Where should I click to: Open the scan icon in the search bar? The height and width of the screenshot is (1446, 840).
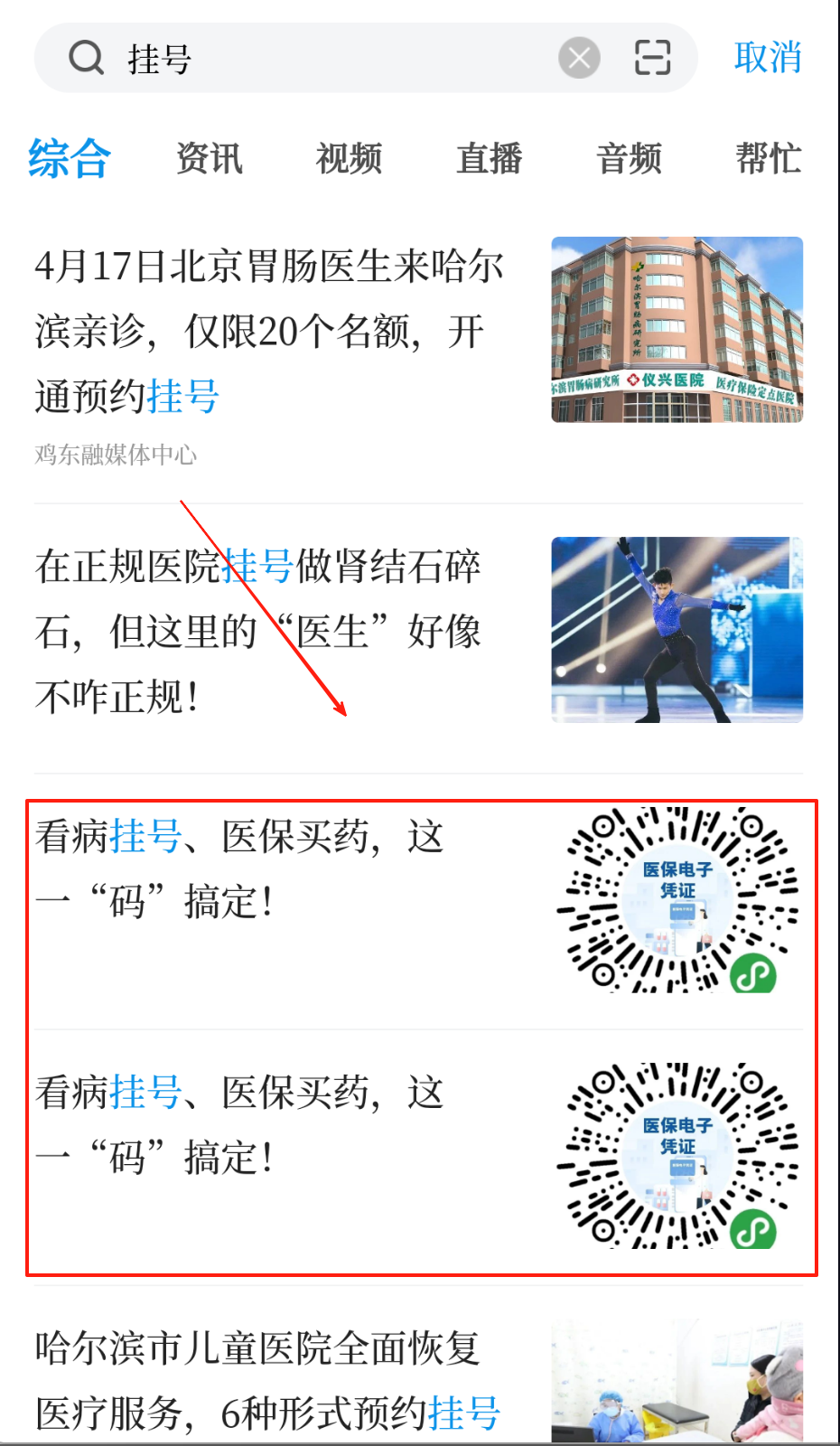652,58
